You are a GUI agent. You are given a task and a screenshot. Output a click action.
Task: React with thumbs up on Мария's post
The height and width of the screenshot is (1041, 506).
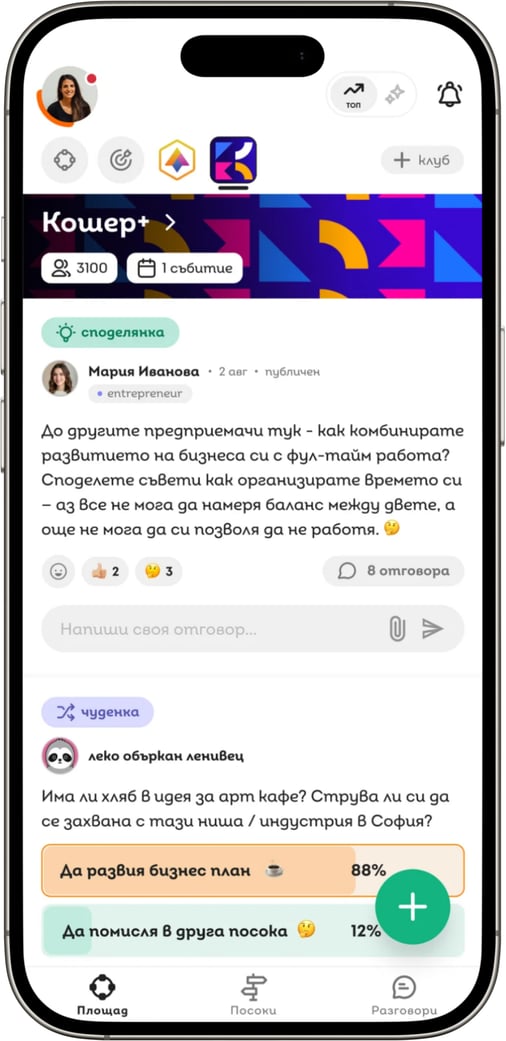point(105,571)
